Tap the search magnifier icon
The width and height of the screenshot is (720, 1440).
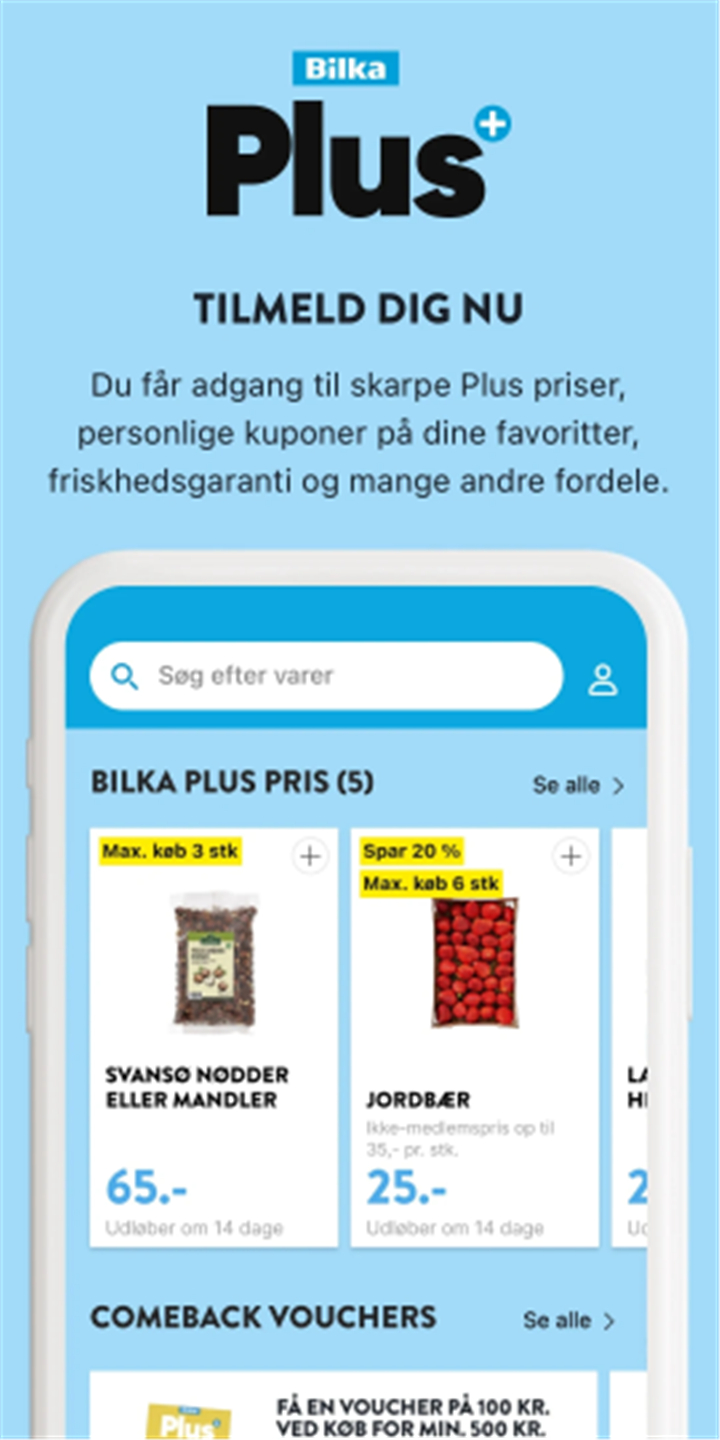(x=125, y=676)
